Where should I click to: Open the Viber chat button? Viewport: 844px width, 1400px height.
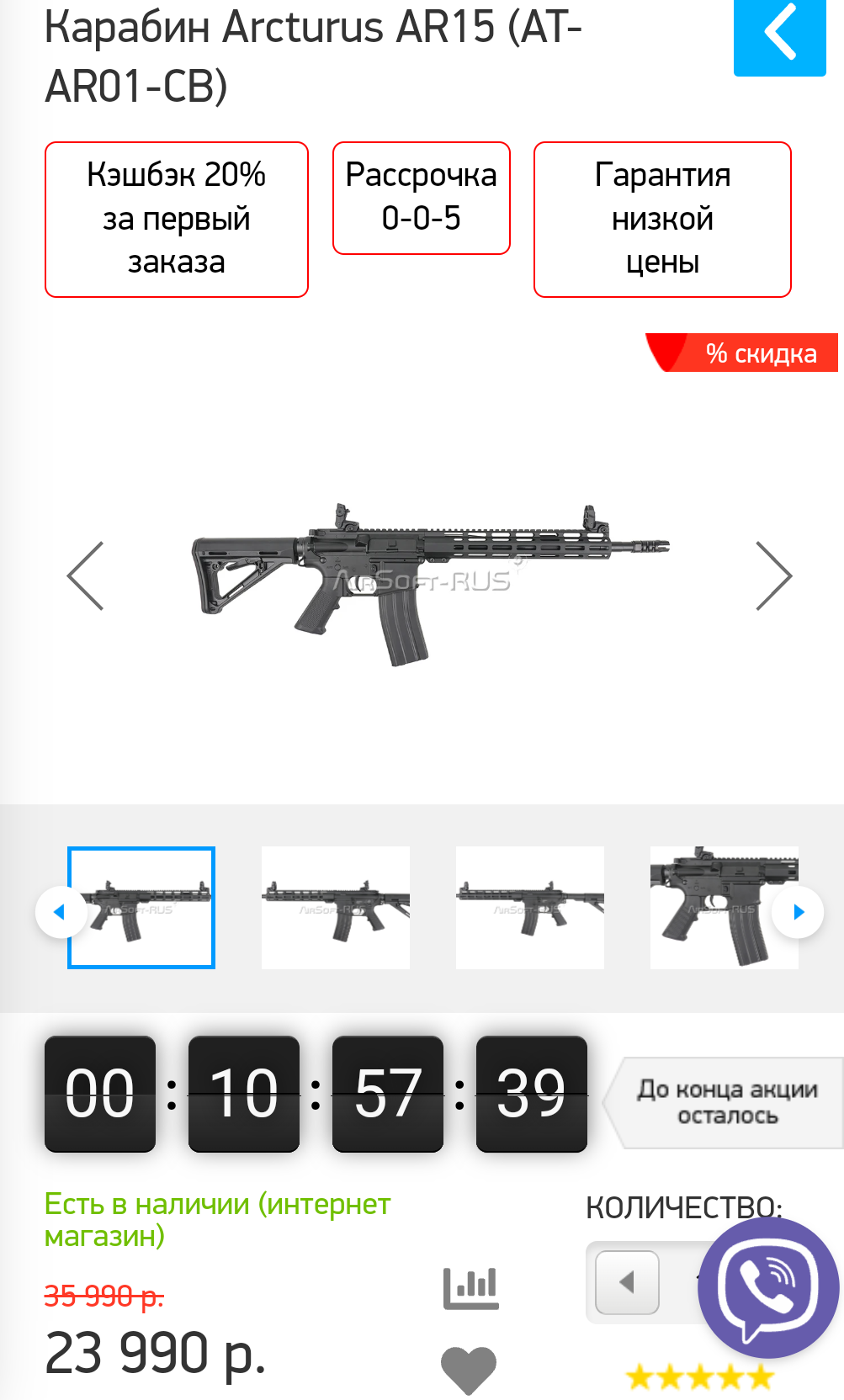[767, 1287]
